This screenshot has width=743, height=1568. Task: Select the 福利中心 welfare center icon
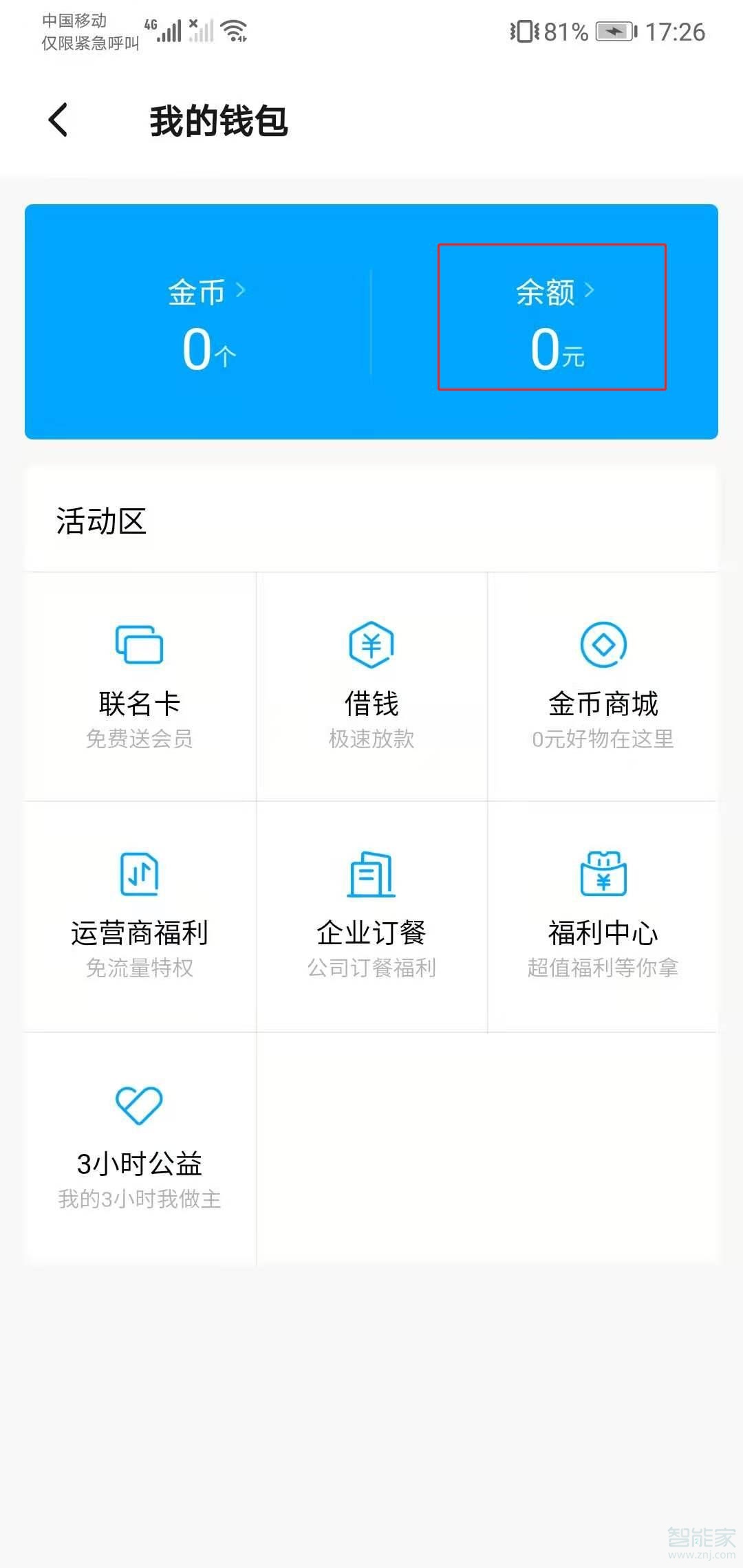602,873
